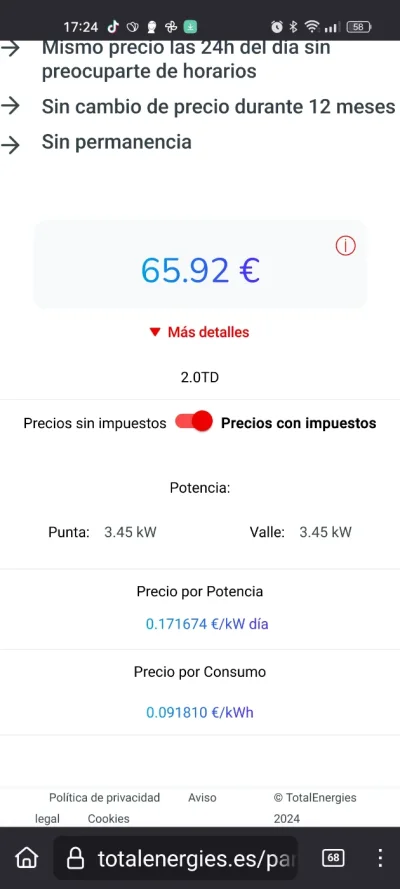This screenshot has width=400, height=889.
Task: Collapse the Más detalles section
Action: click(199, 332)
